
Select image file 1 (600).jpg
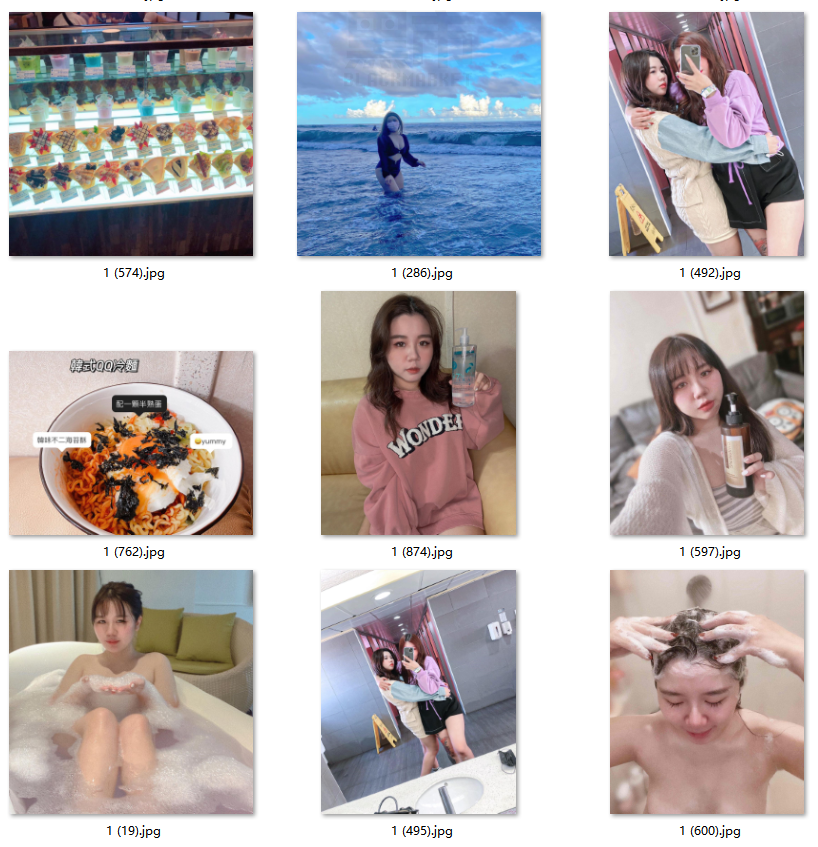point(707,691)
